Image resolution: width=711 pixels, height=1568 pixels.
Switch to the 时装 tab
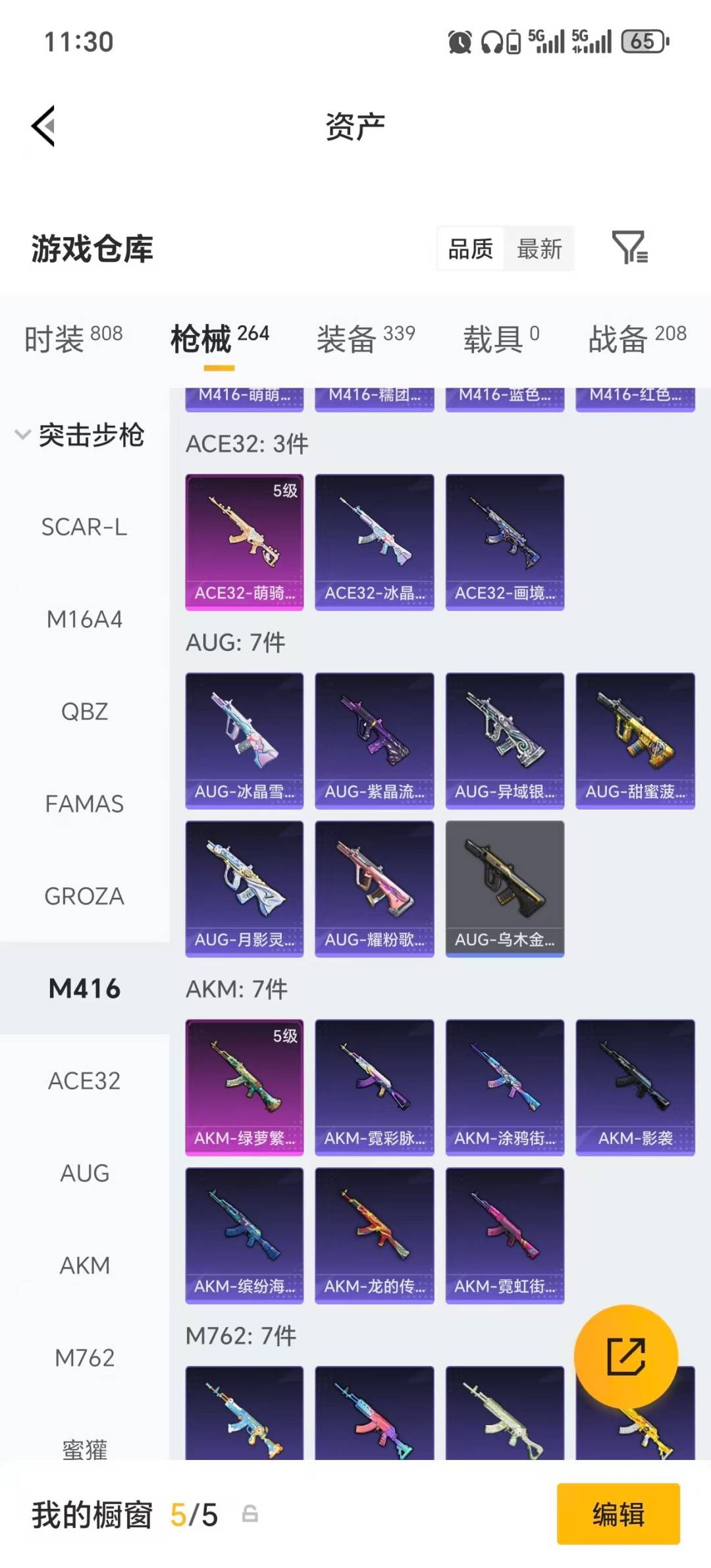point(73,338)
